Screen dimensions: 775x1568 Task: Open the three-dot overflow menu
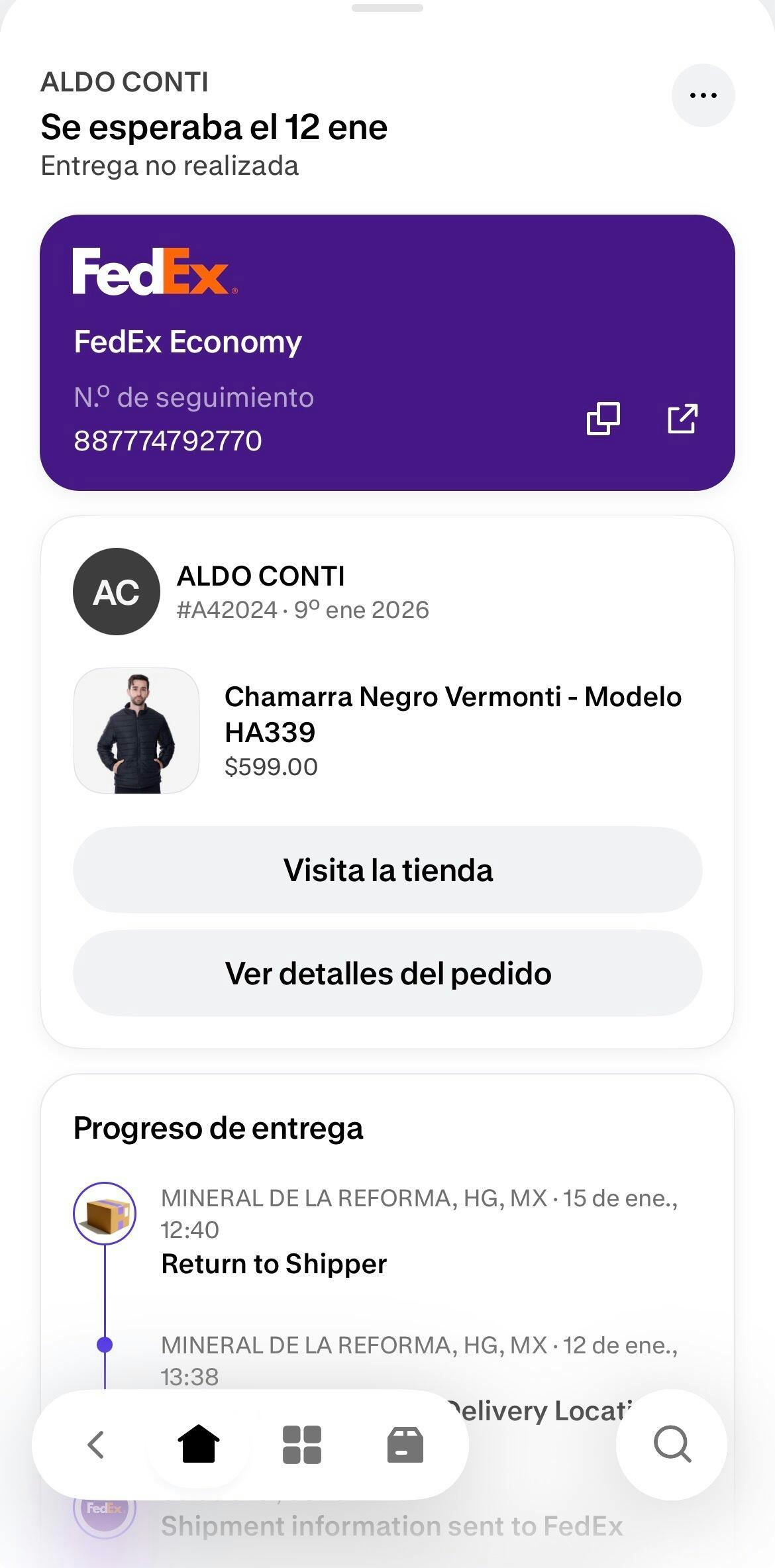[x=703, y=95]
